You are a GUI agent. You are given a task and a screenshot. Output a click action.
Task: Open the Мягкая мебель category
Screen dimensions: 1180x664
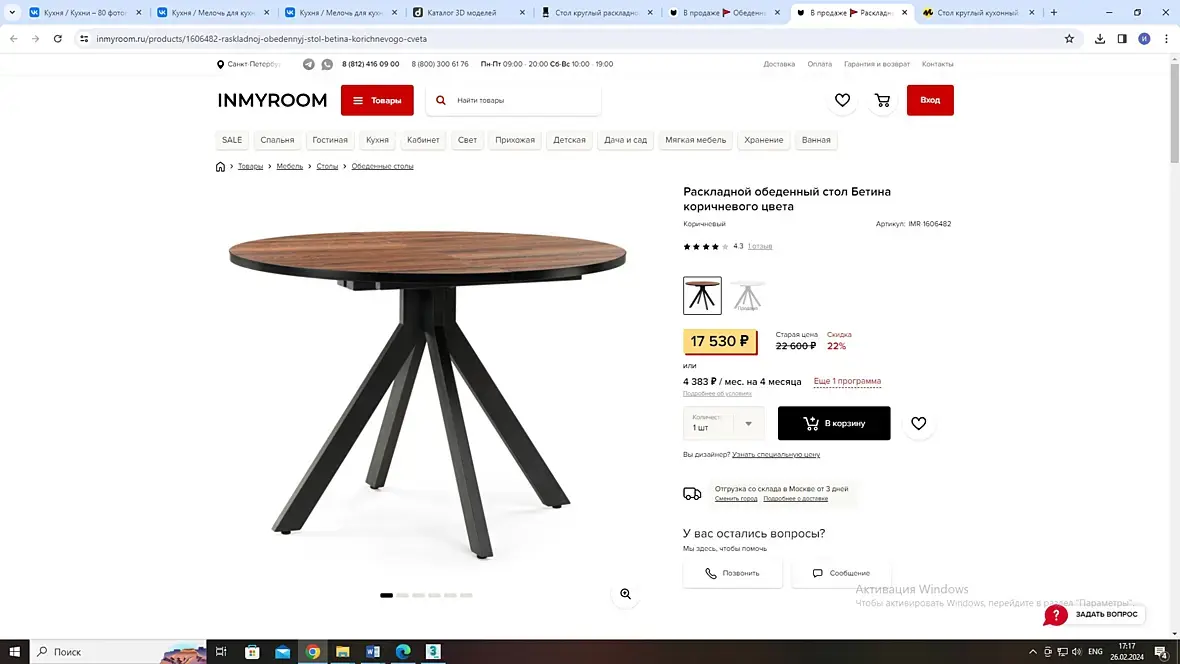[695, 140]
